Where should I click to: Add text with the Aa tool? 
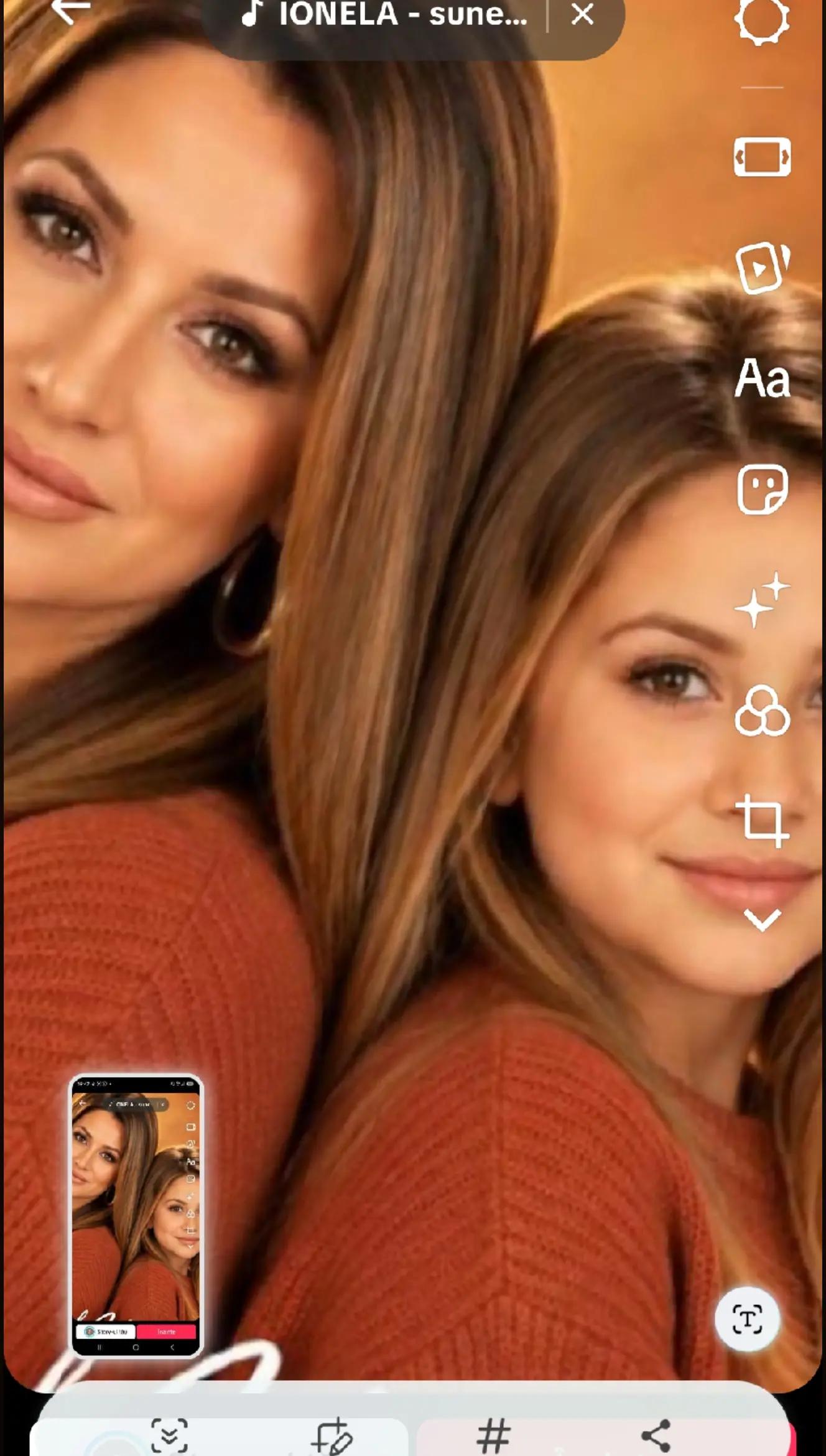click(762, 378)
